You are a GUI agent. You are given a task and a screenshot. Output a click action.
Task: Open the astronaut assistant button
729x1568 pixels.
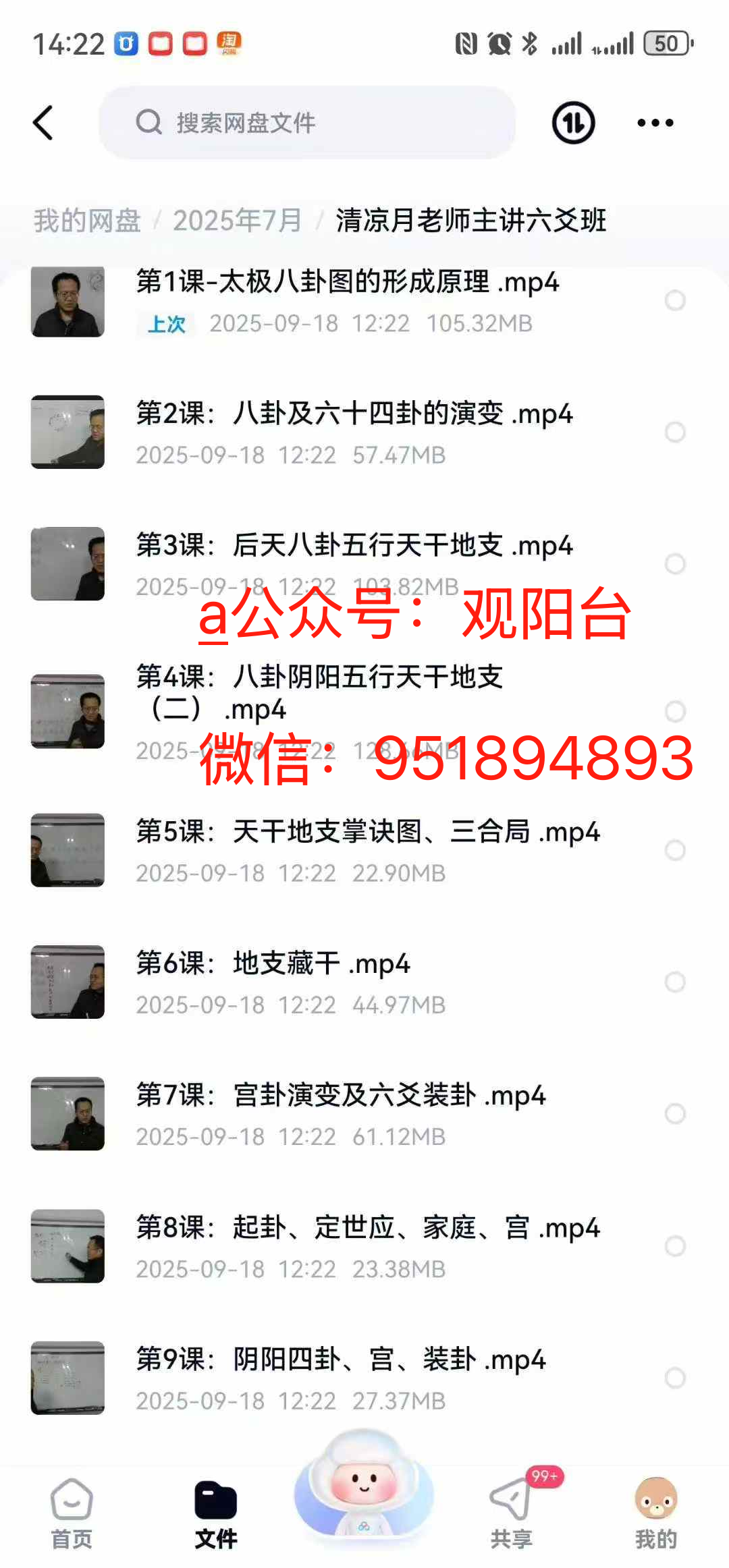364,1484
